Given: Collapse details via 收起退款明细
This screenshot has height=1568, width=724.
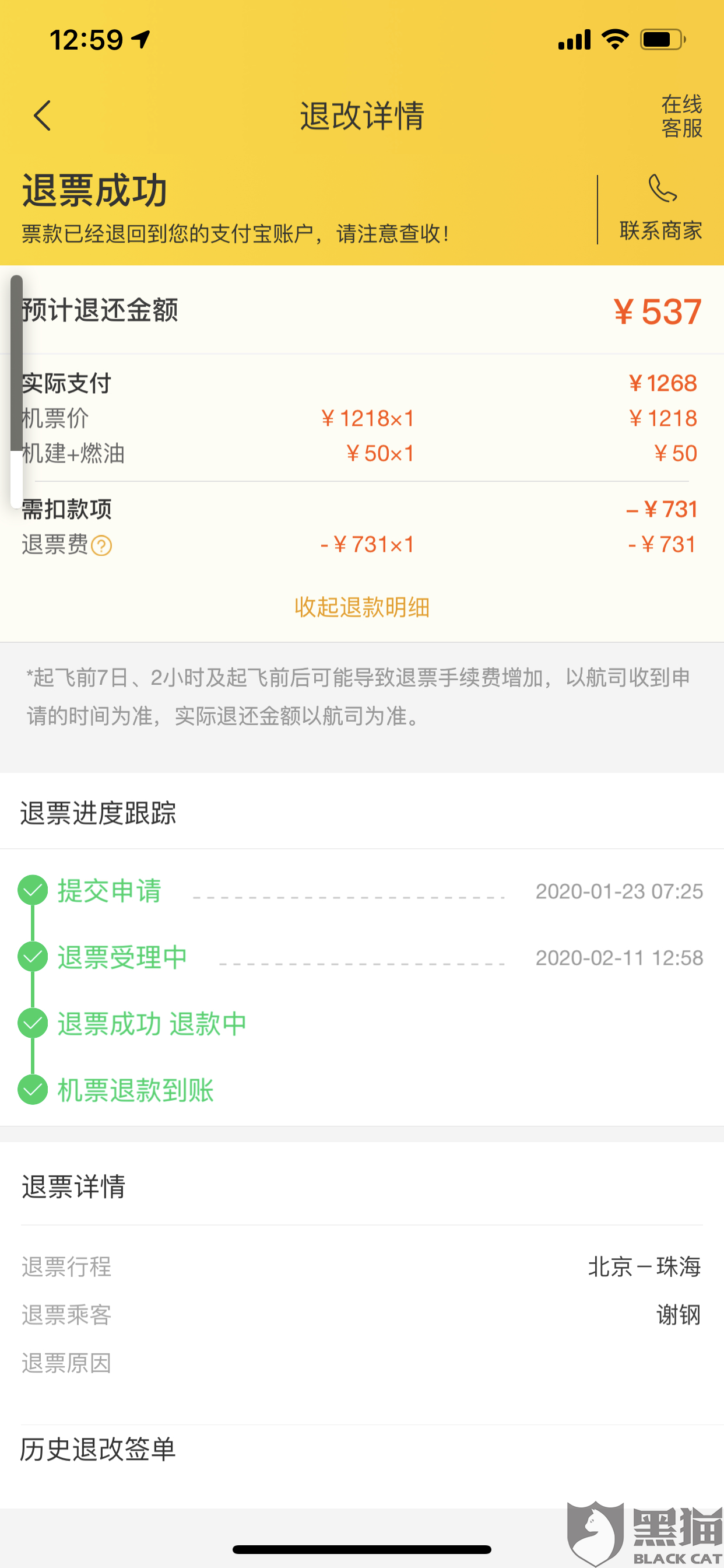Looking at the screenshot, I should [362, 607].
